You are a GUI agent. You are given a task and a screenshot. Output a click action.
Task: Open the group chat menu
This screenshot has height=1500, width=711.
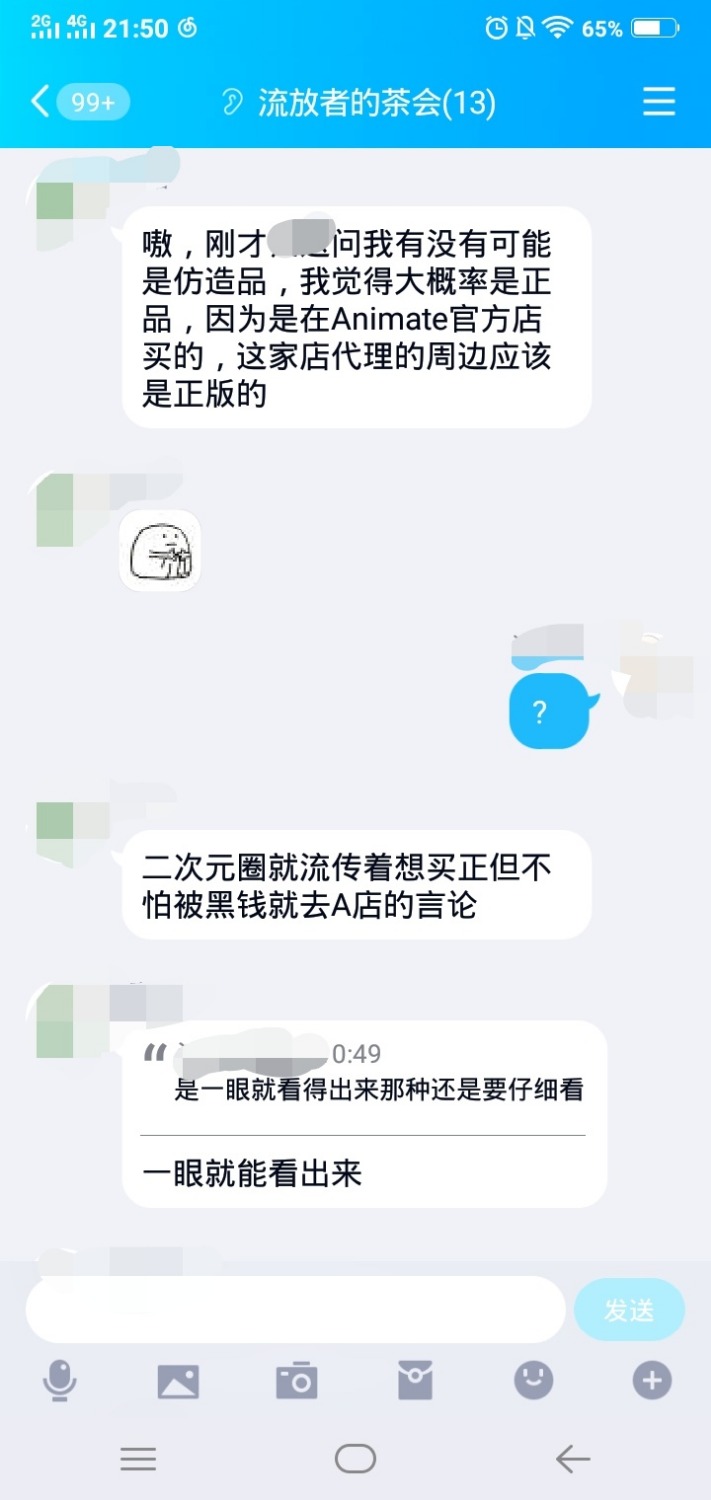pyautogui.click(x=658, y=102)
